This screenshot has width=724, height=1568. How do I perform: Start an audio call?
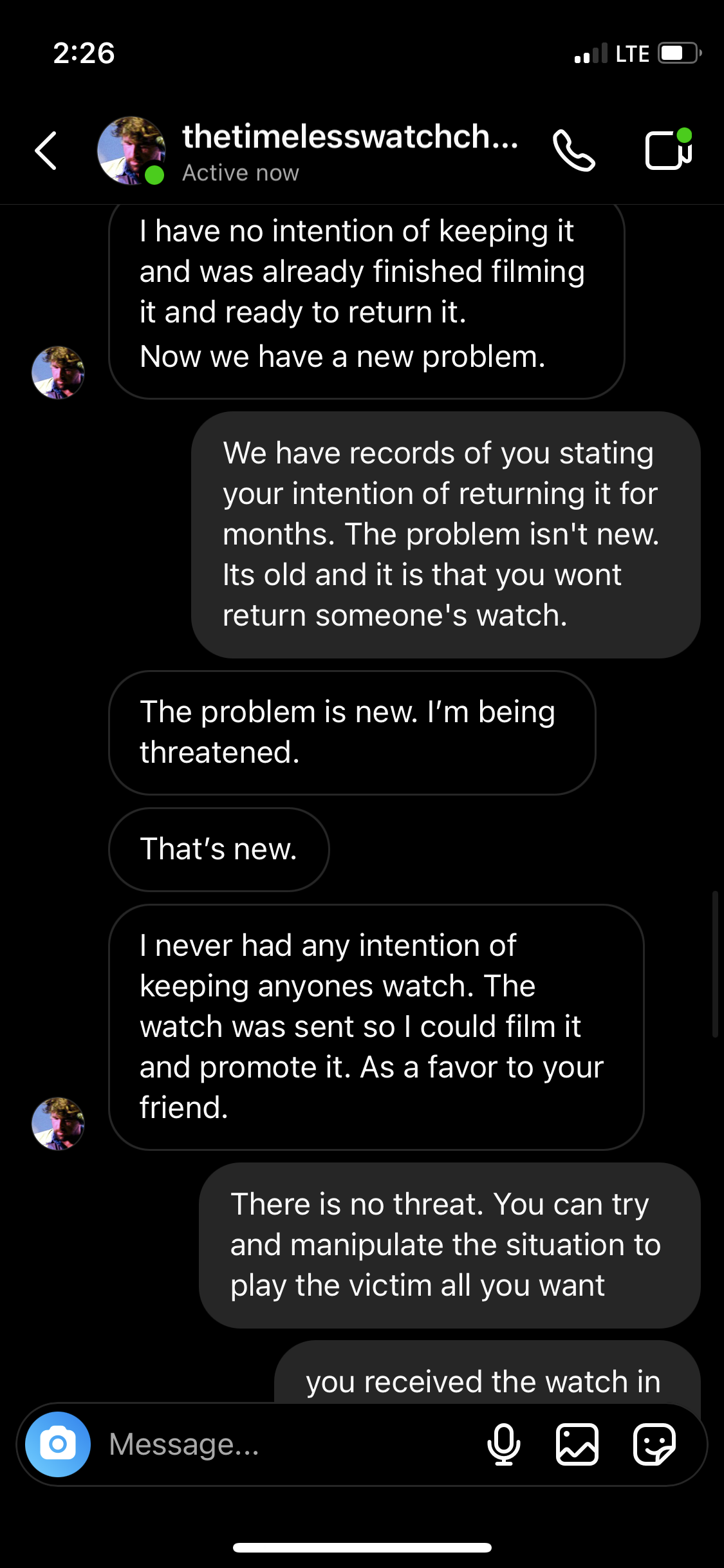click(573, 151)
